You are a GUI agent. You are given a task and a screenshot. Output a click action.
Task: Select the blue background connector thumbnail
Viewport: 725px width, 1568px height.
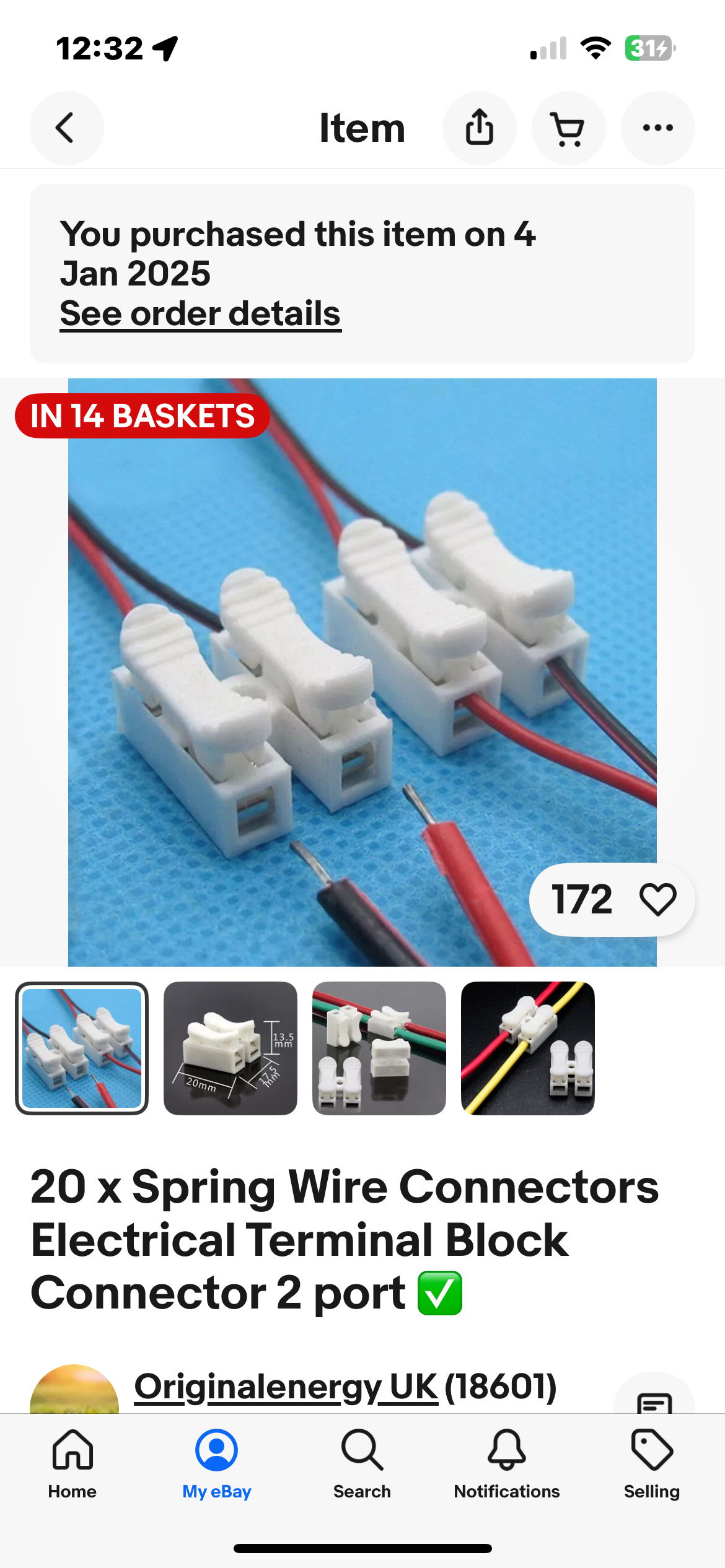[82, 1048]
